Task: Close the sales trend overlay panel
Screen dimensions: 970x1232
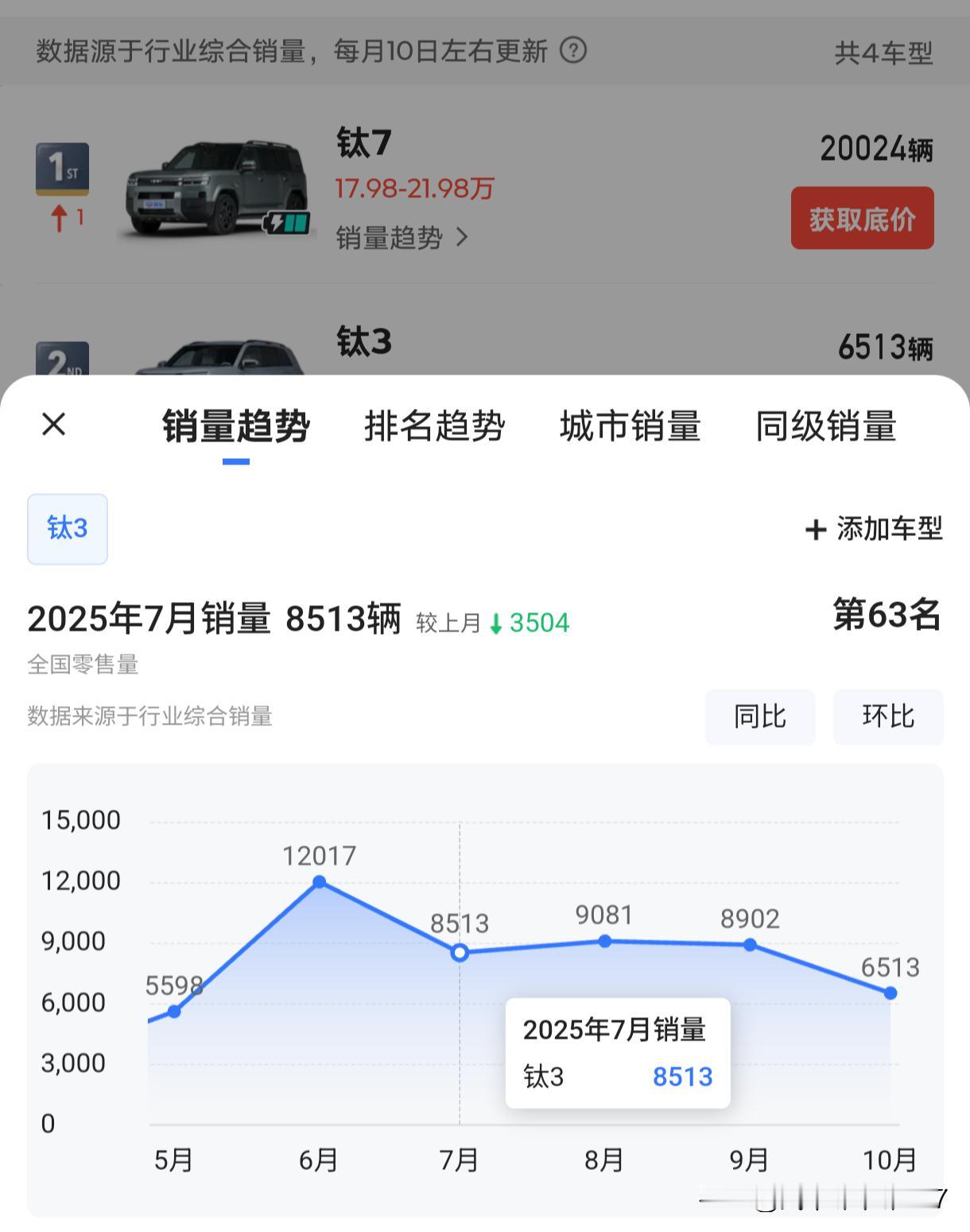Action: pyautogui.click(x=52, y=426)
